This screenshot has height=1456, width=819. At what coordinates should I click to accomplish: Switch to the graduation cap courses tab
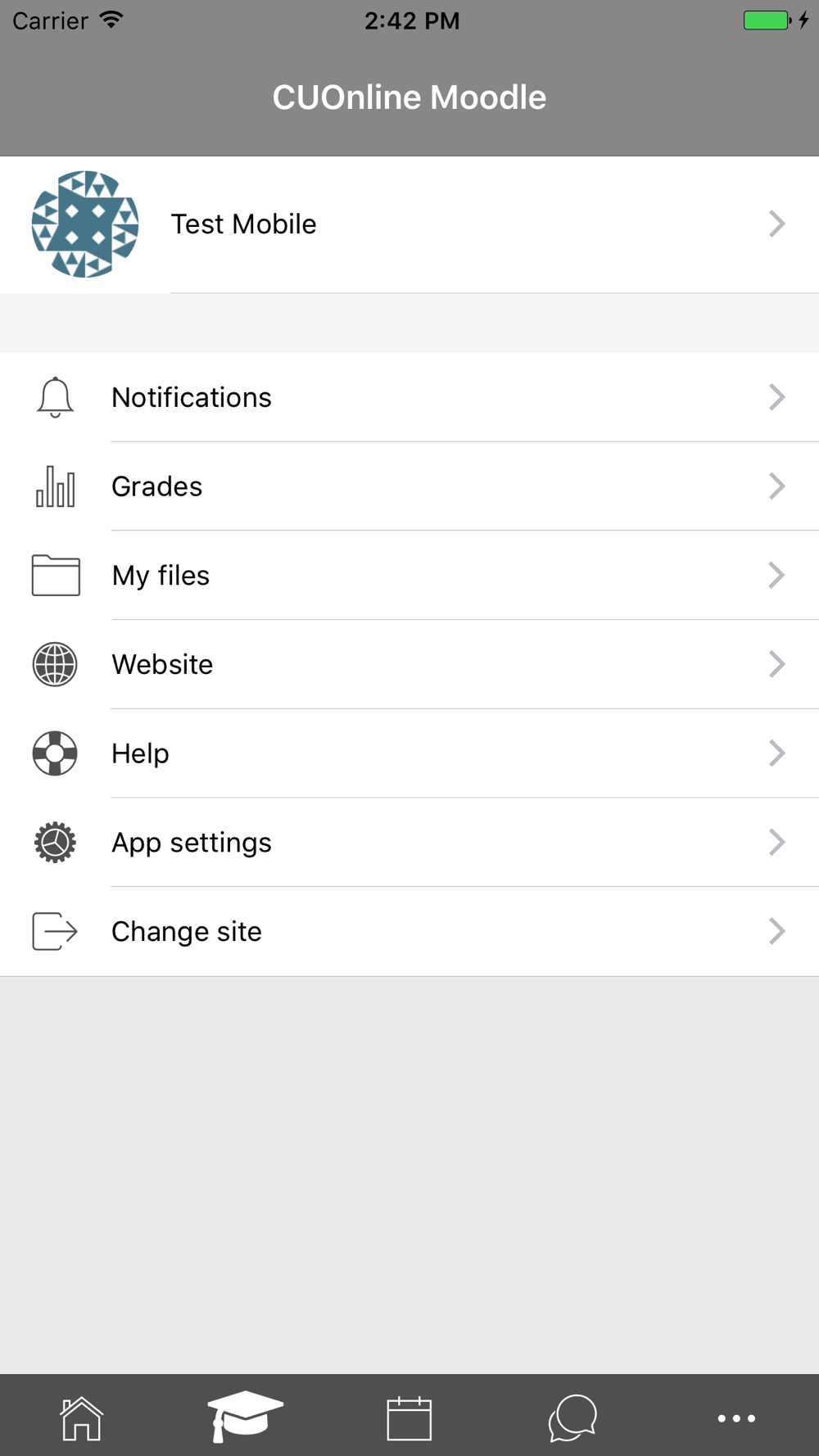click(x=246, y=1416)
